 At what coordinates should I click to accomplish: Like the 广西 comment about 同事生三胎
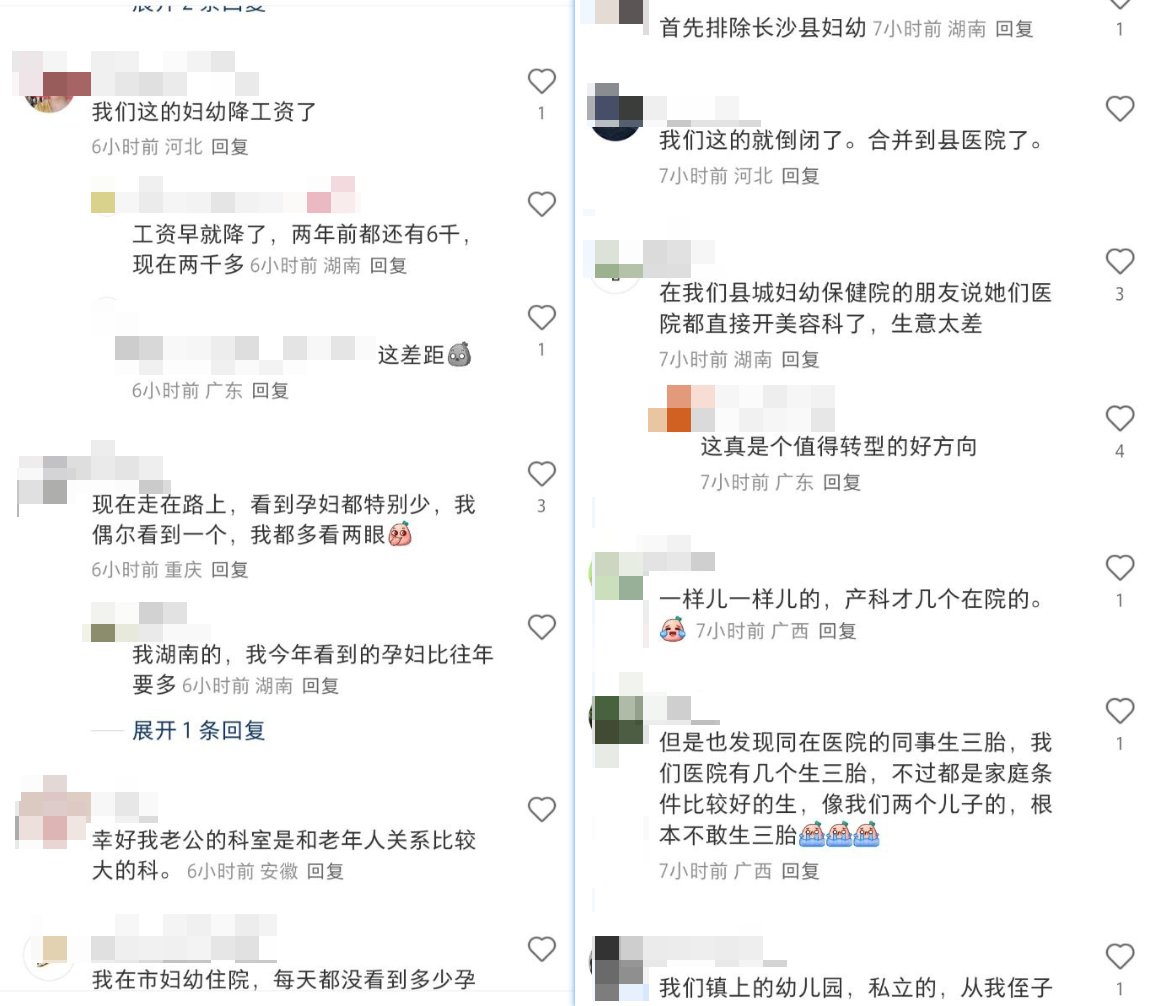click(x=1119, y=711)
